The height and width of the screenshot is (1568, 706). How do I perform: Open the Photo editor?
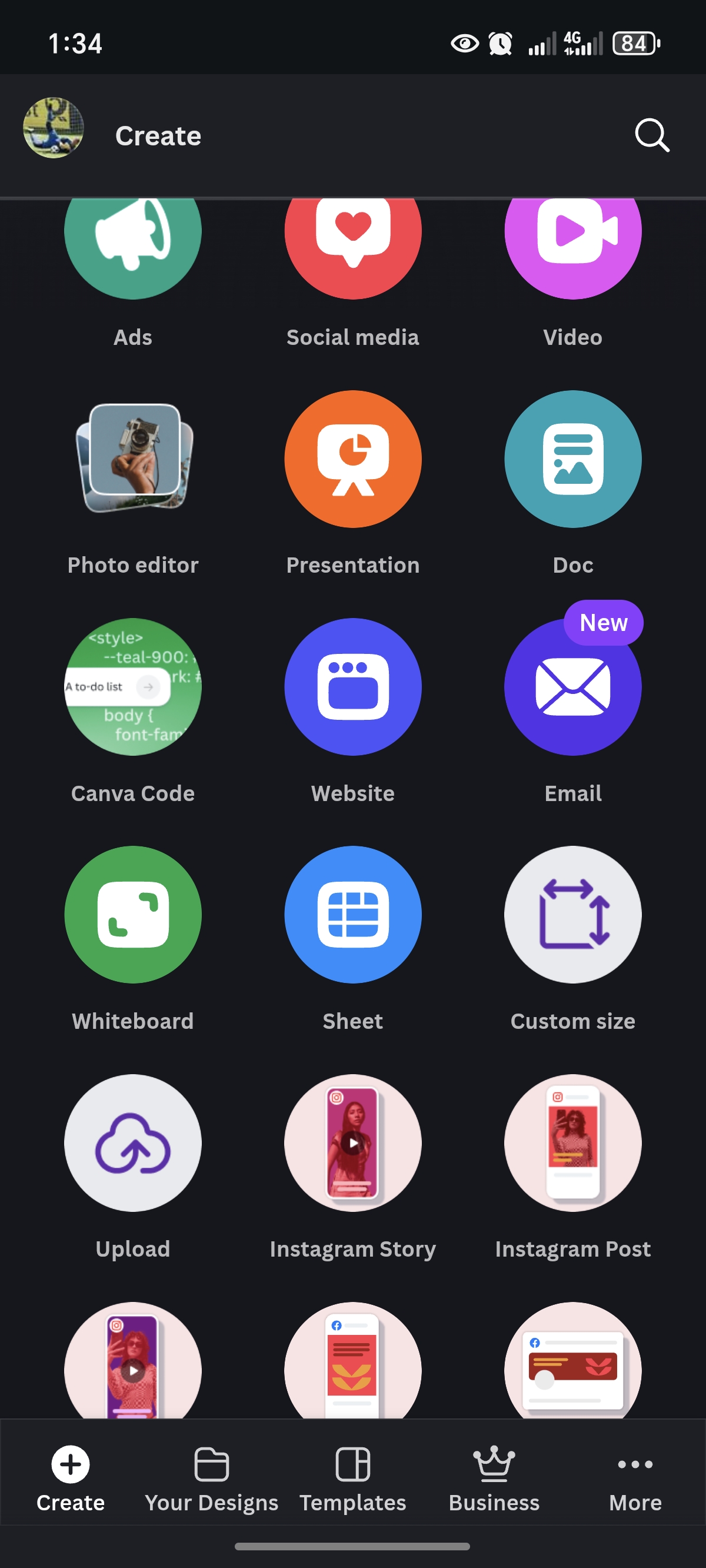click(x=133, y=460)
